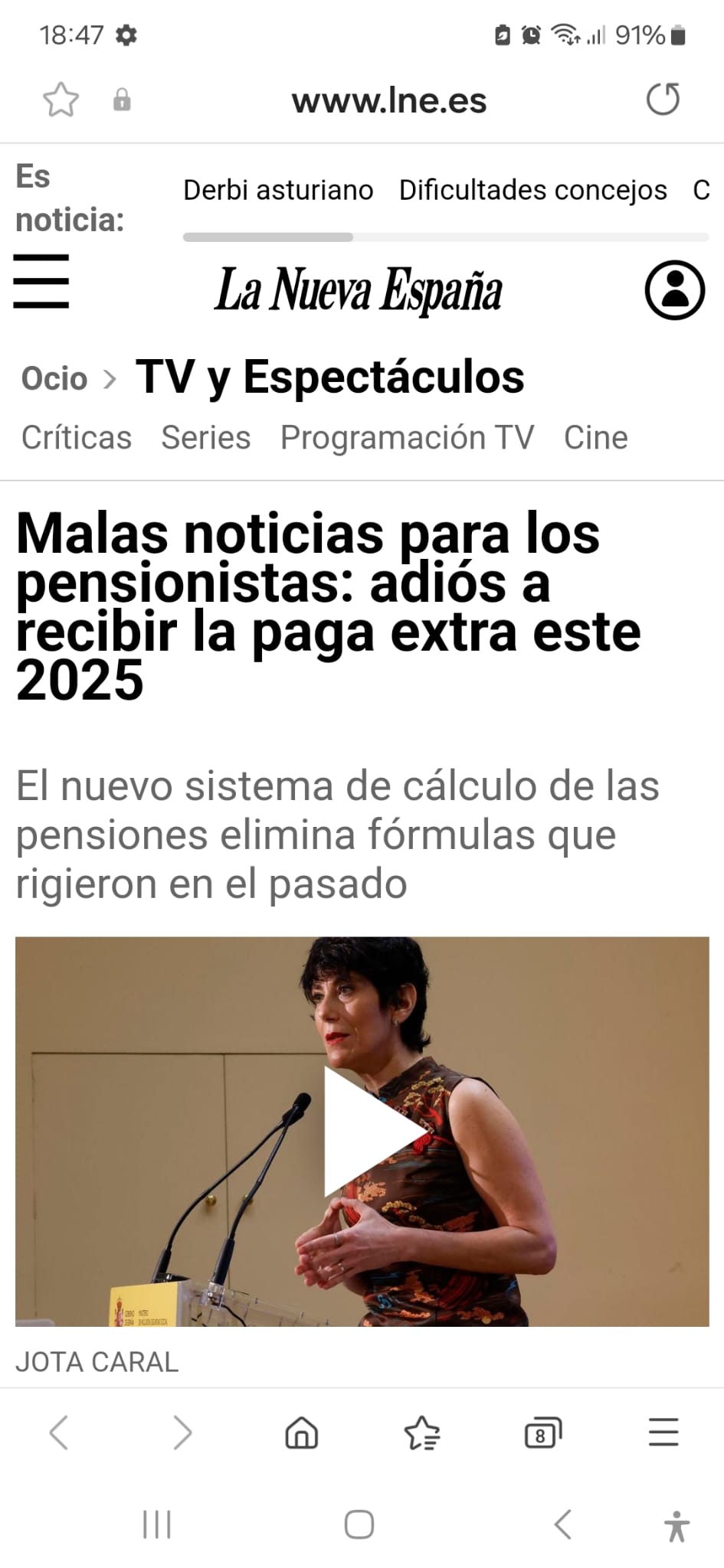The height and width of the screenshot is (1568, 724).
Task: Open the Dificultades concejos topic
Action: pos(532,190)
